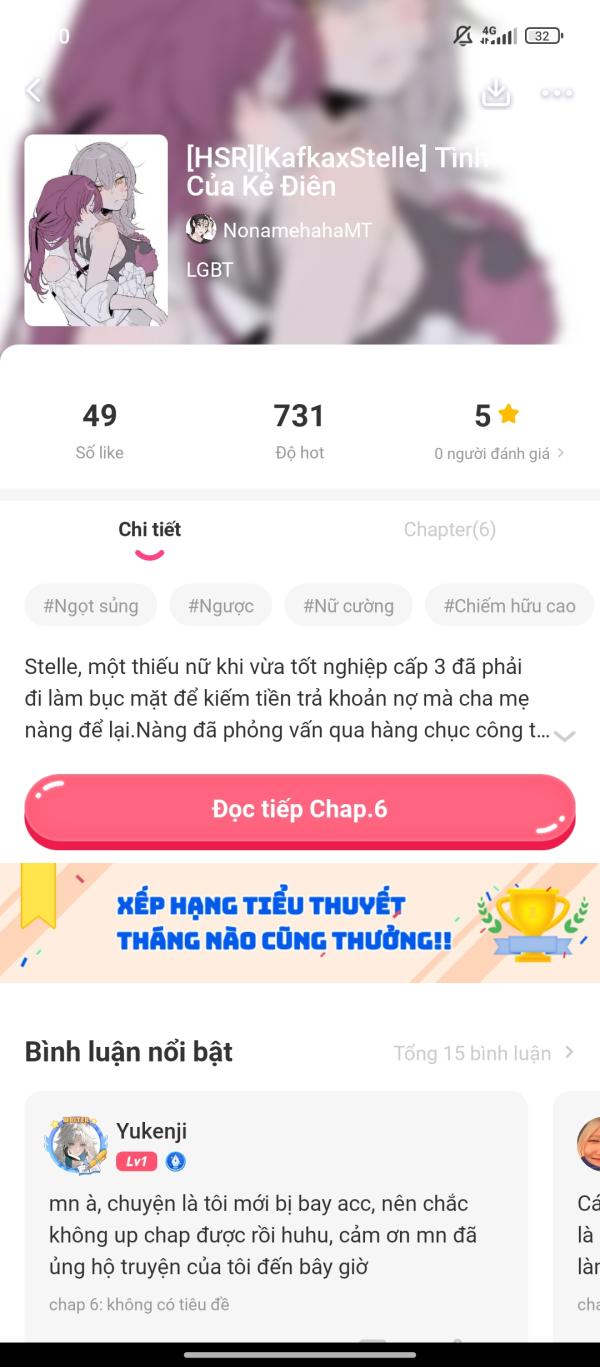The width and height of the screenshot is (600, 1367).
Task: Tap the #Ngọt sủng tag chip
Action: [x=91, y=605]
